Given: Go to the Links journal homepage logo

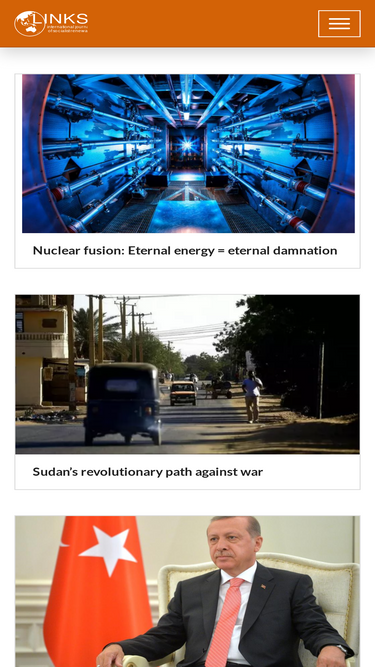Looking at the screenshot, I should [51, 23].
